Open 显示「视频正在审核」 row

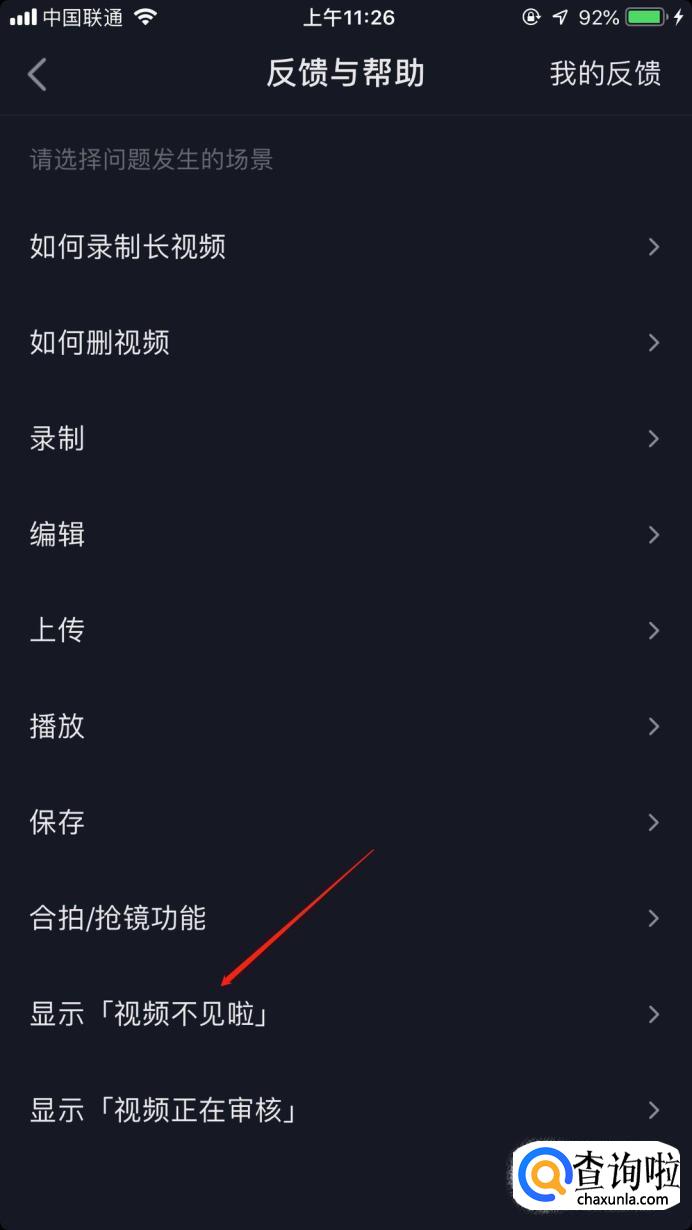coord(346,1110)
